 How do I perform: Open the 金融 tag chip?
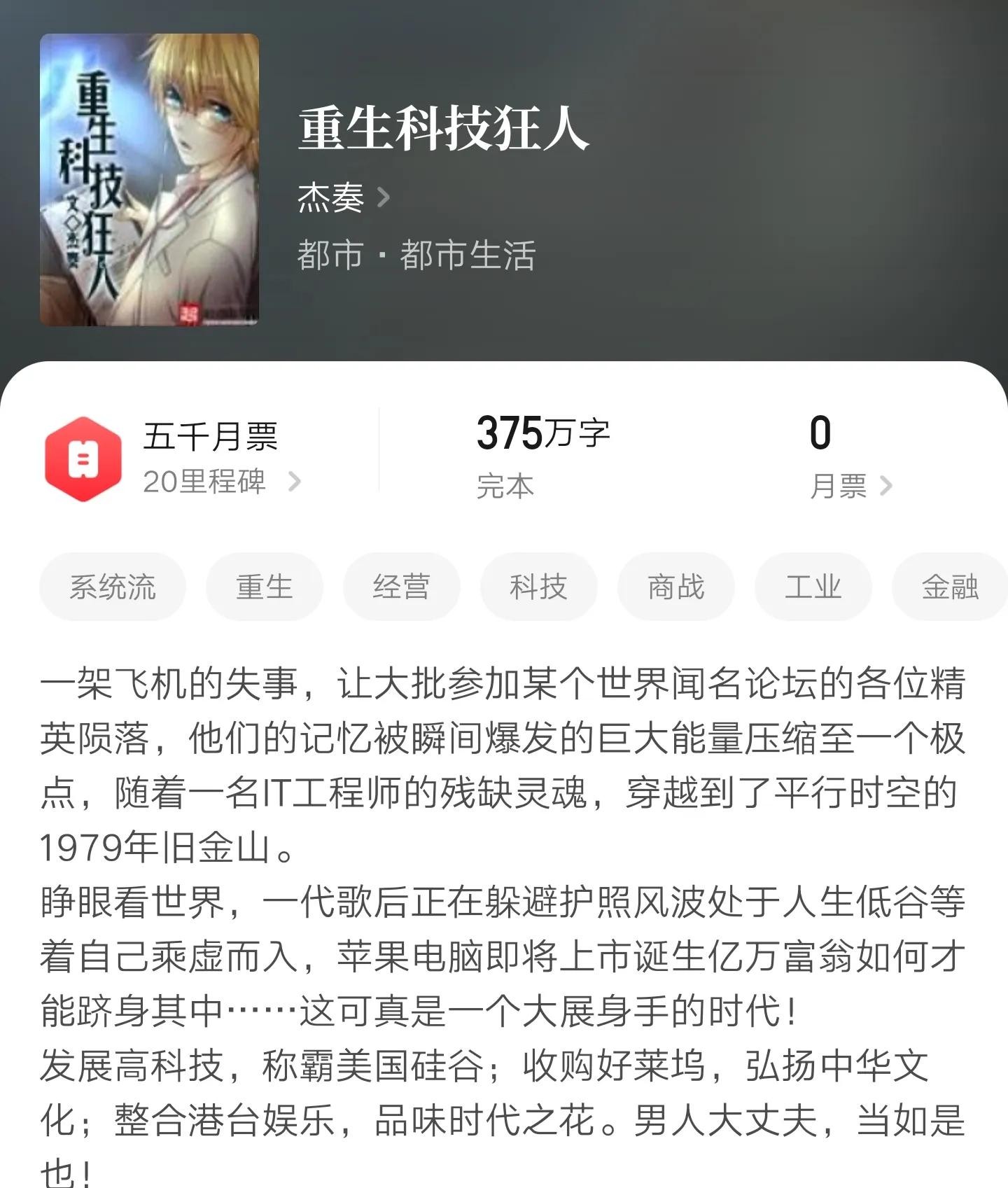pos(949,587)
